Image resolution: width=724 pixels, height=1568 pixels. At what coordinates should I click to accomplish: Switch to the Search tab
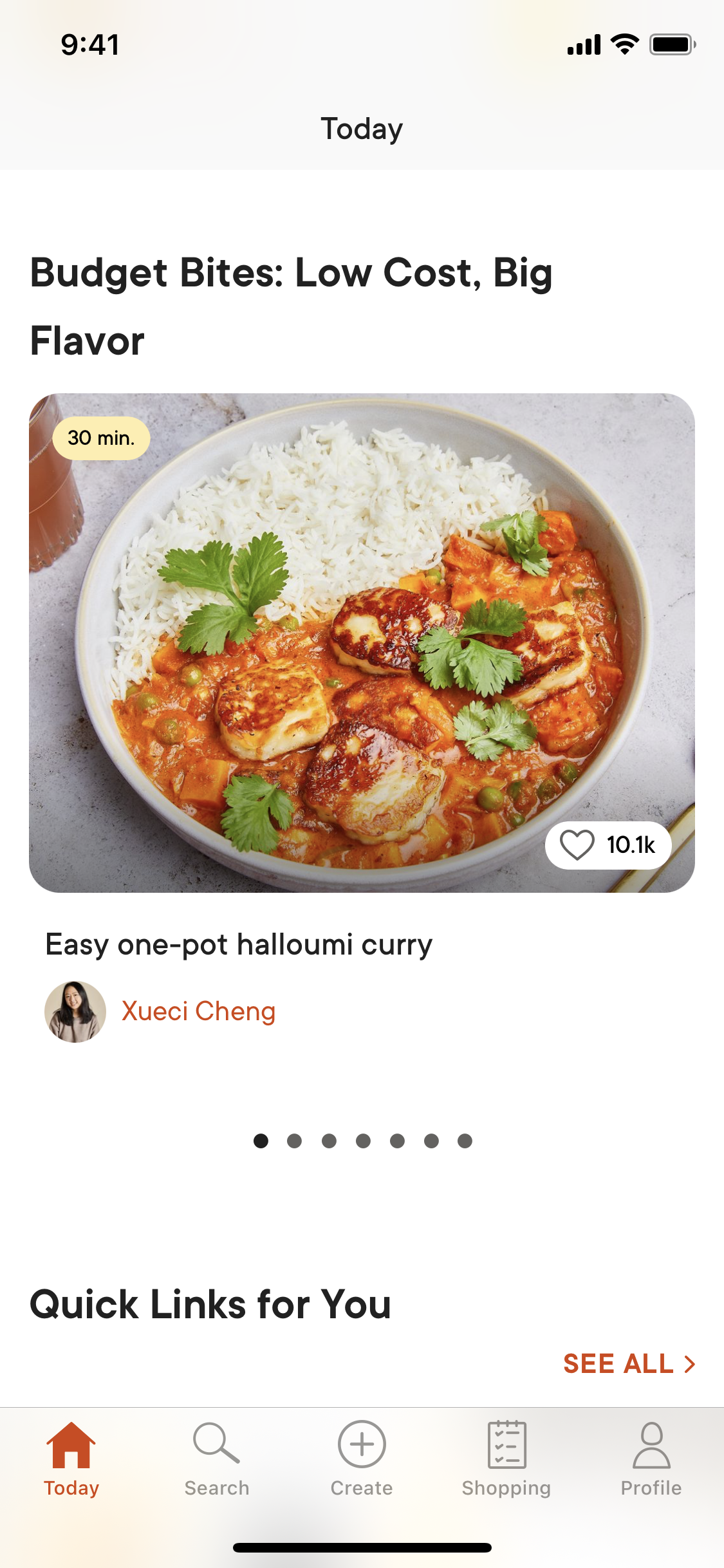217,1460
